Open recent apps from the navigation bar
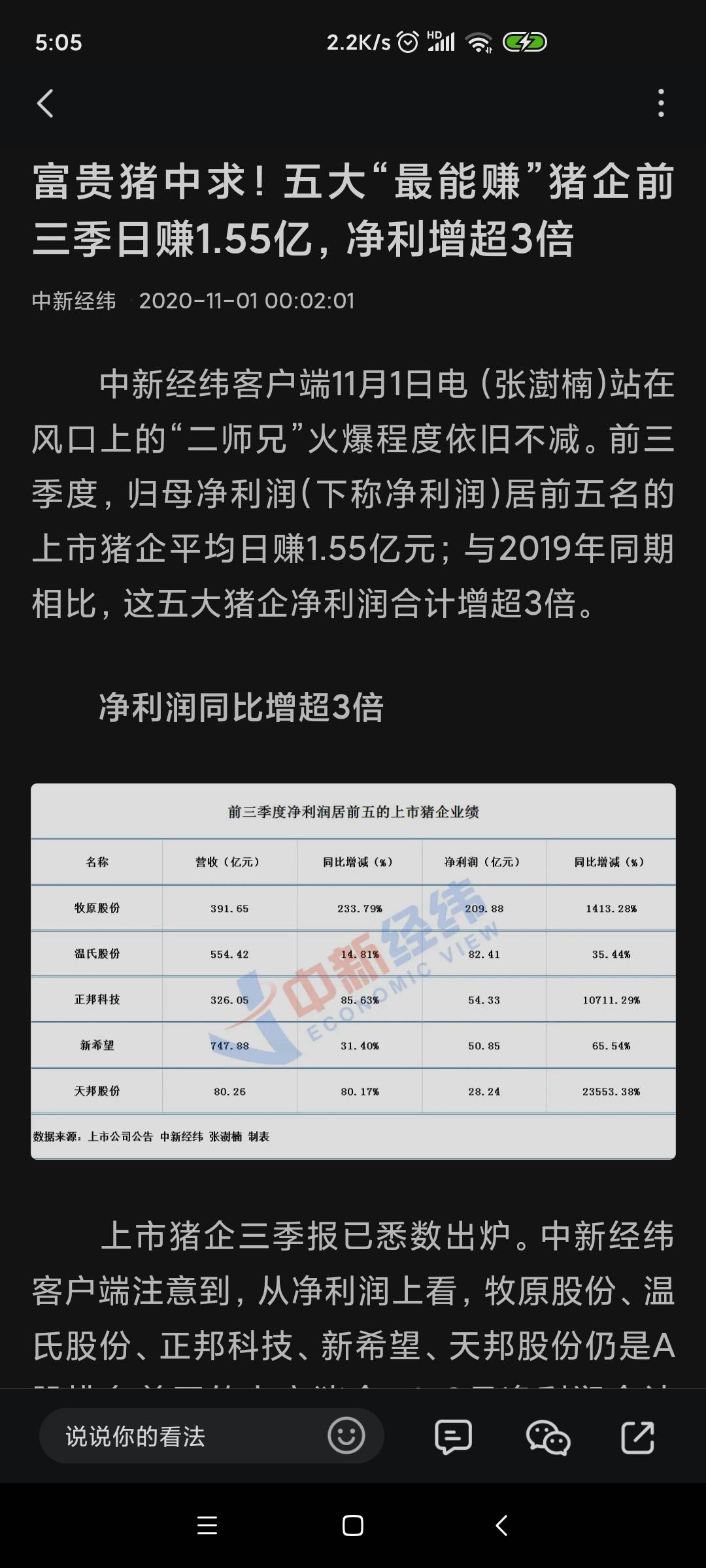The width and height of the screenshot is (706, 1568). tap(207, 1525)
